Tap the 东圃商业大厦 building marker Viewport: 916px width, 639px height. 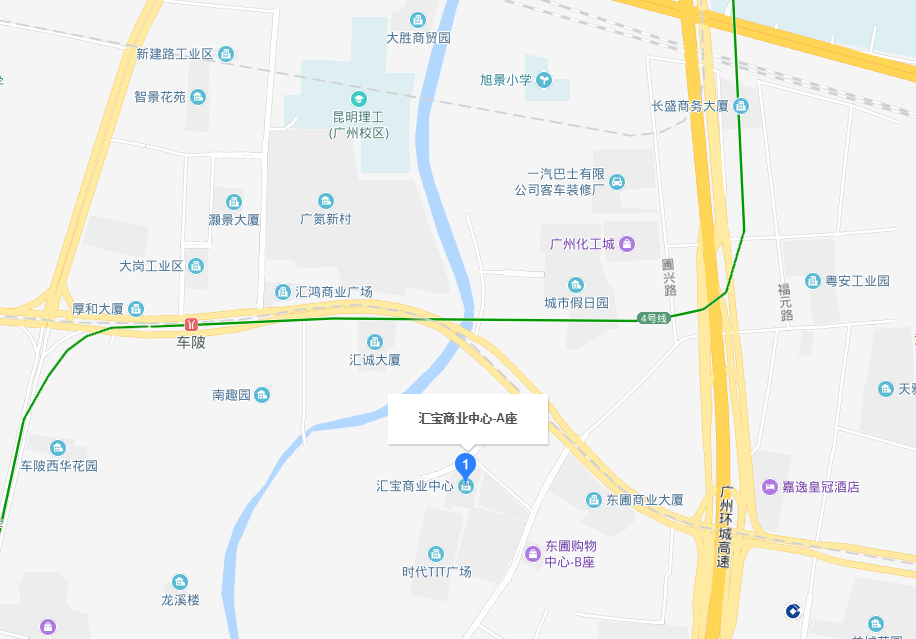pyautogui.click(x=594, y=499)
